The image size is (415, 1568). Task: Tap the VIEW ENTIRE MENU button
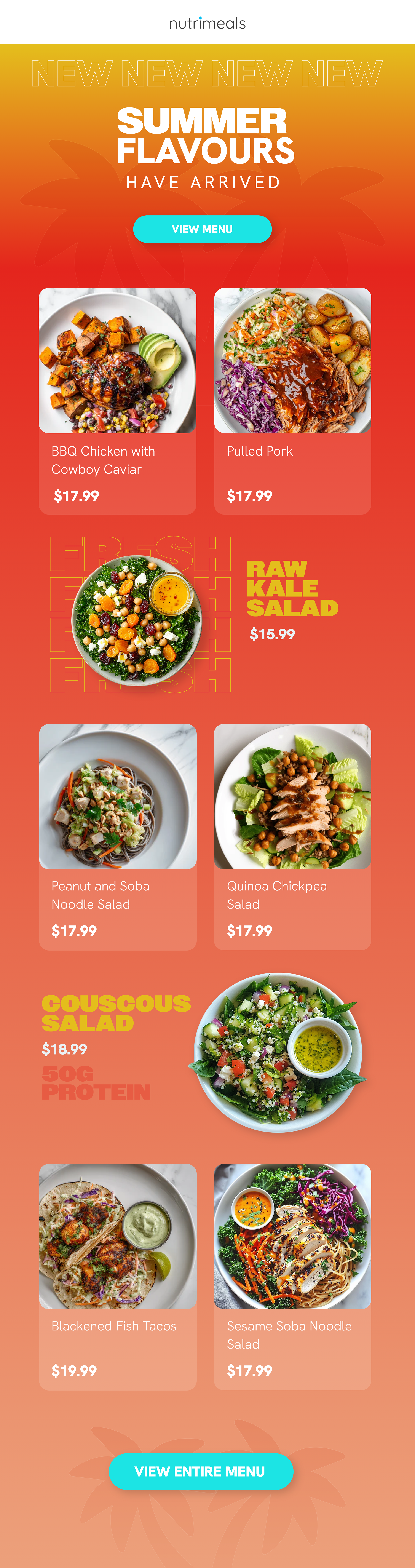201,1471
